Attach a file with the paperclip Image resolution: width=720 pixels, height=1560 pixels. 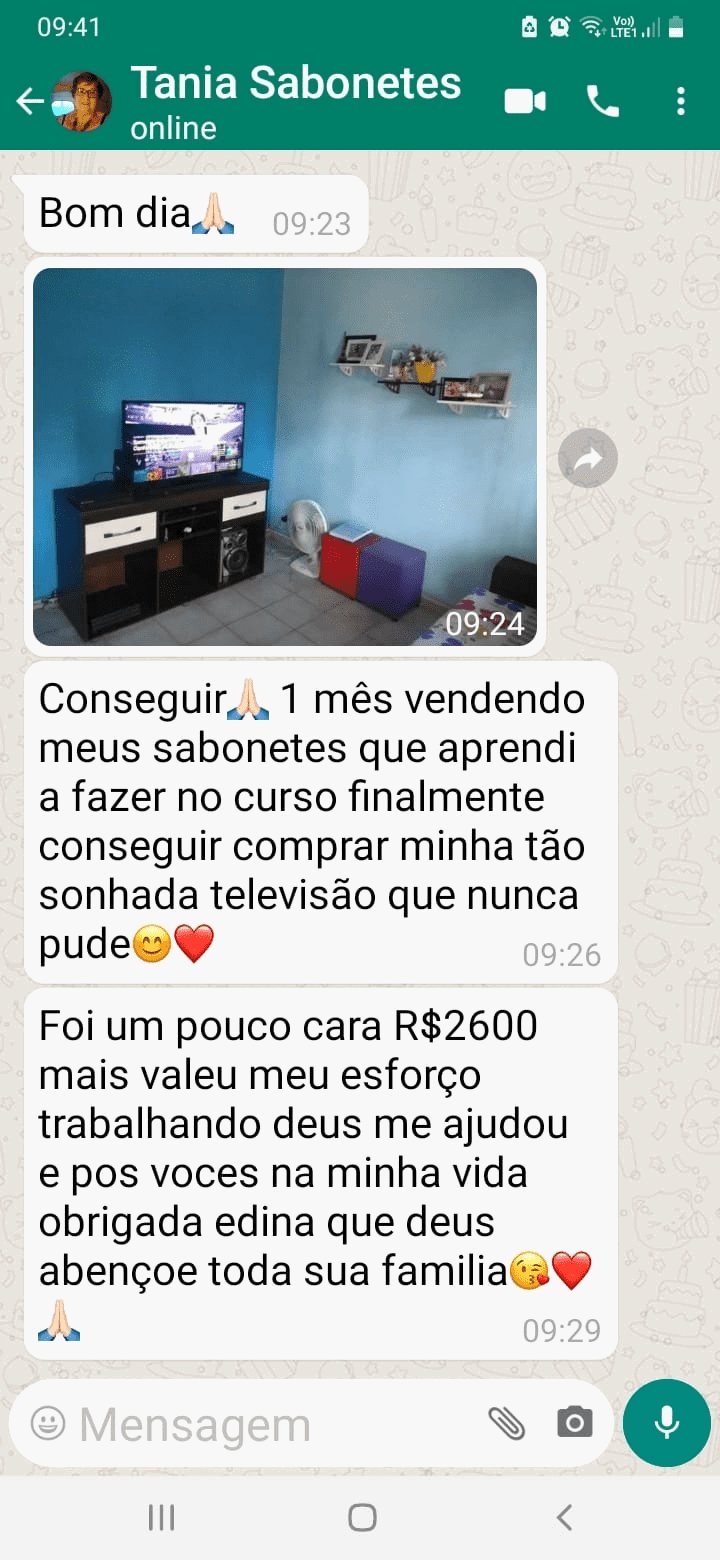tap(506, 1423)
